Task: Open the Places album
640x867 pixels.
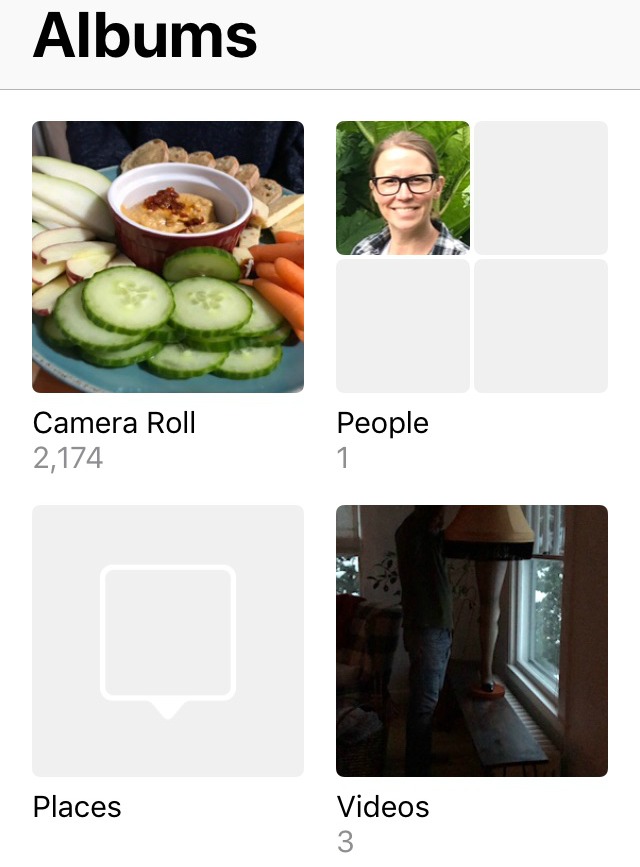Action: coord(168,641)
